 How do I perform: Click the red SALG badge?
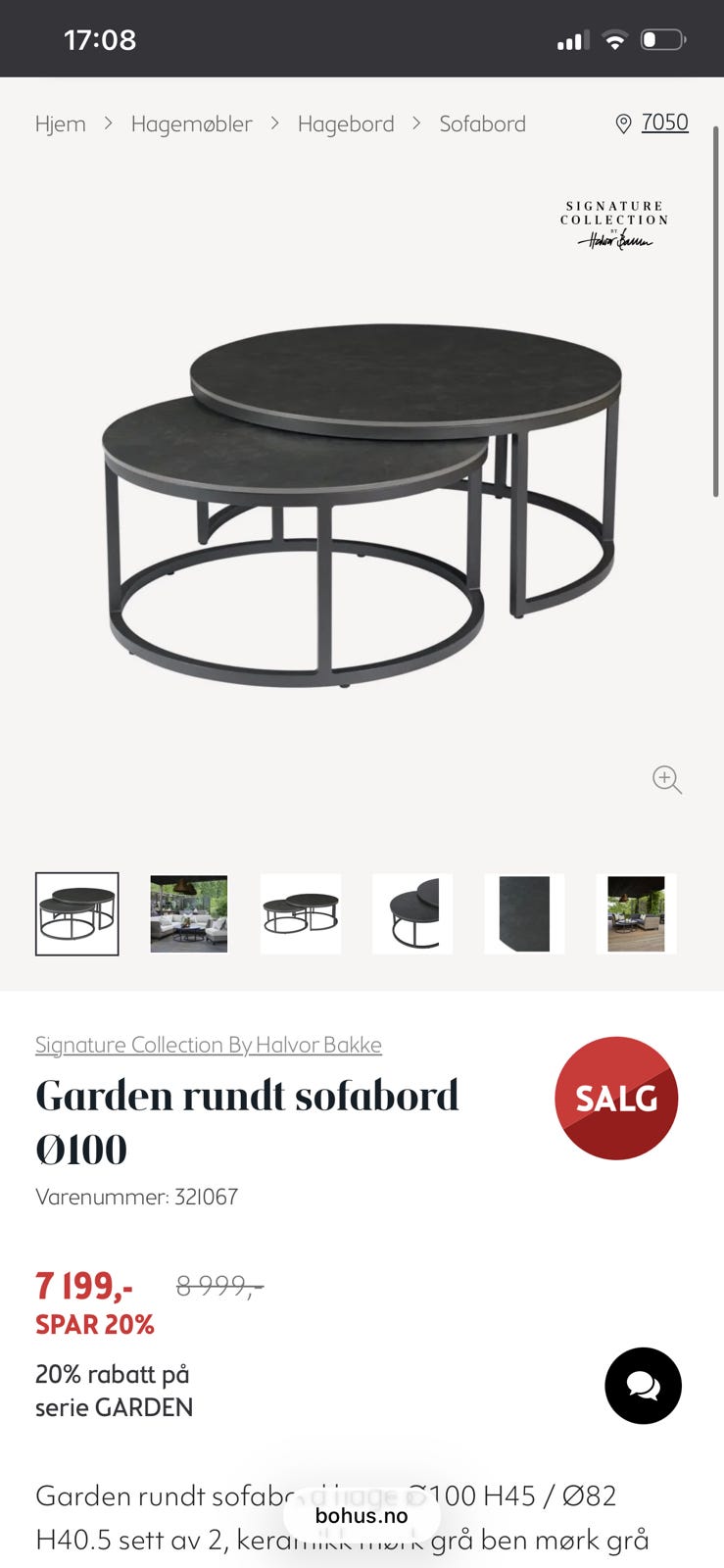(616, 1098)
